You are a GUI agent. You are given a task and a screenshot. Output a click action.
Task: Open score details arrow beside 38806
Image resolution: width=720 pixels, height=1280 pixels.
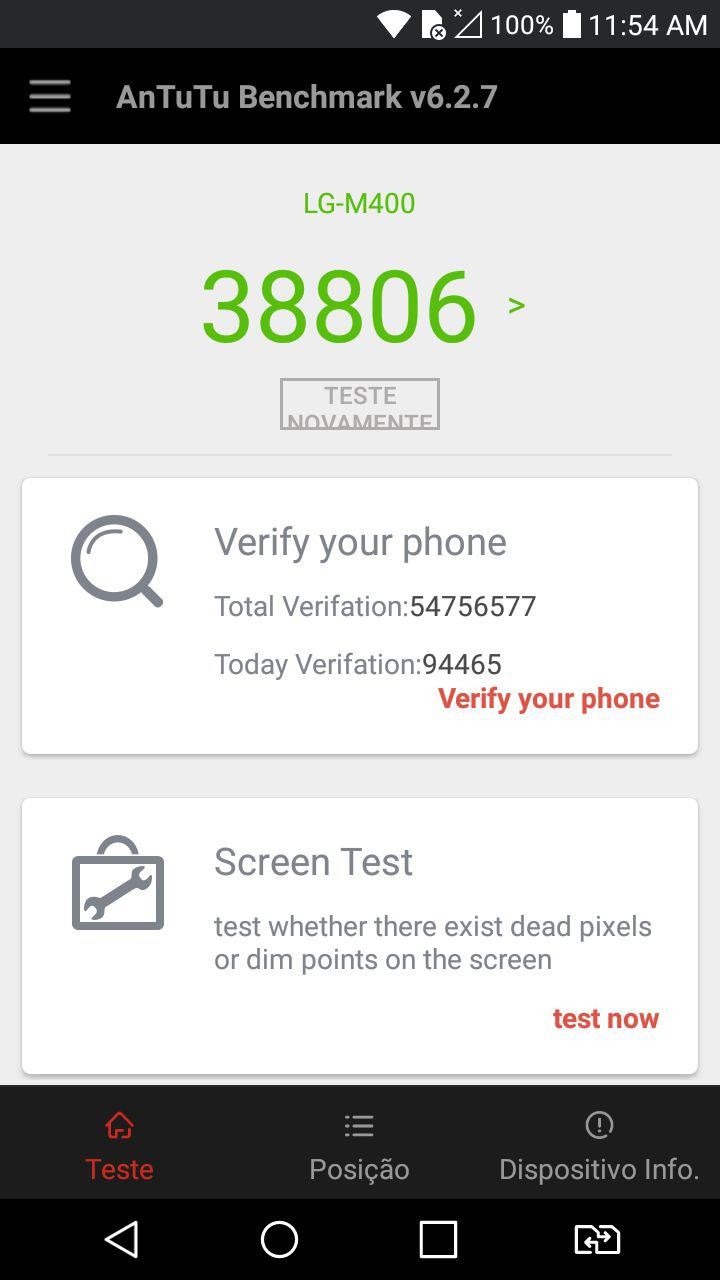(516, 305)
